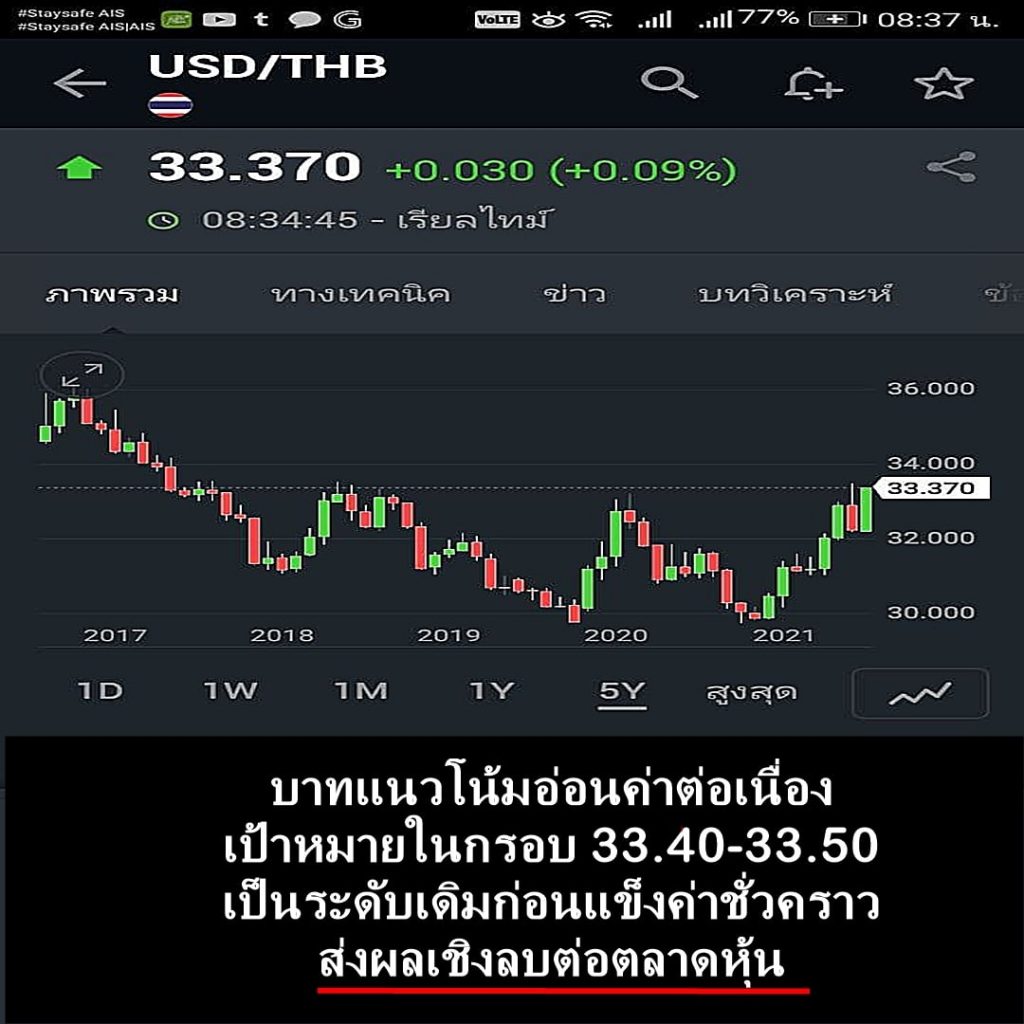Viewport: 1024px width, 1024px height.
Task: Select the ภาพรวม tab
Action: click(112, 295)
